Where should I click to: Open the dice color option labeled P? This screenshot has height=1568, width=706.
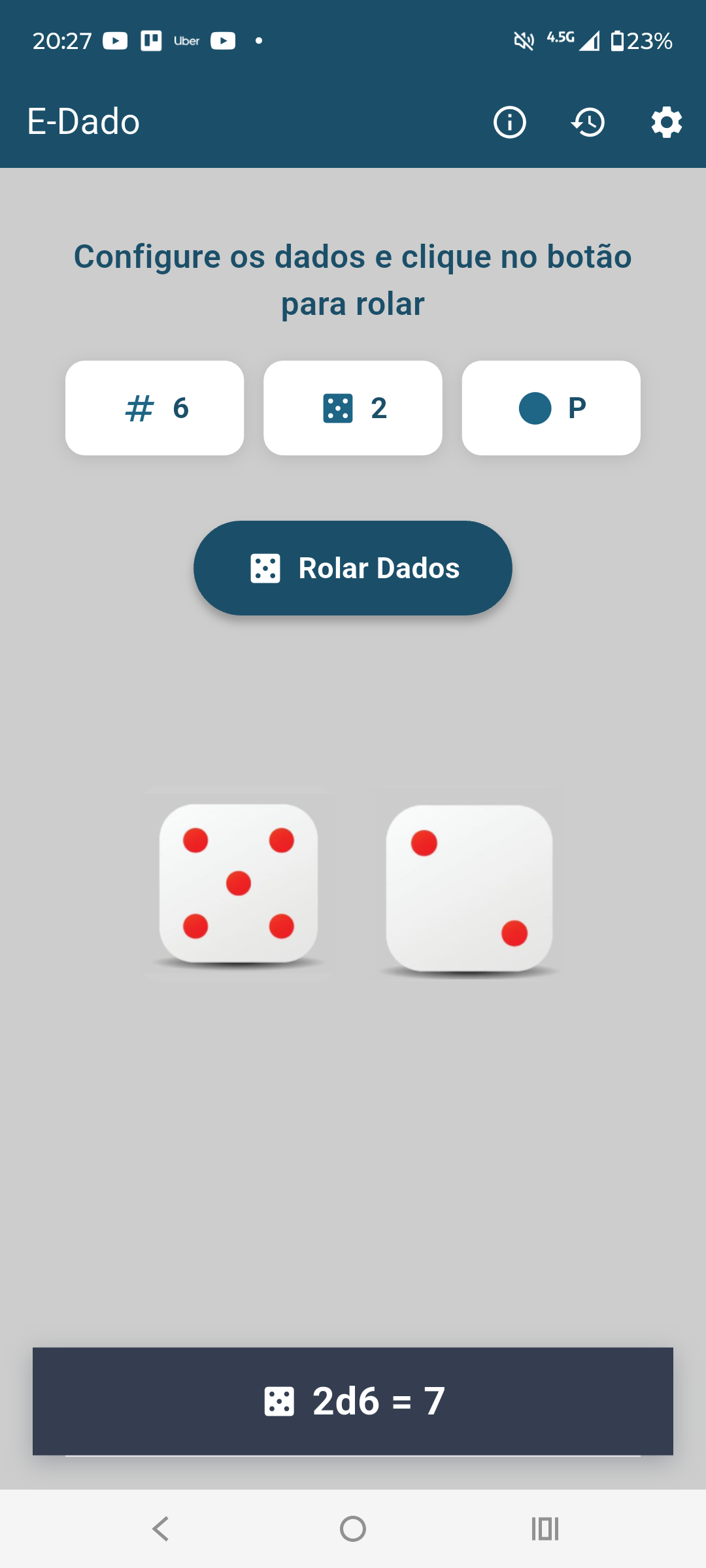point(550,407)
